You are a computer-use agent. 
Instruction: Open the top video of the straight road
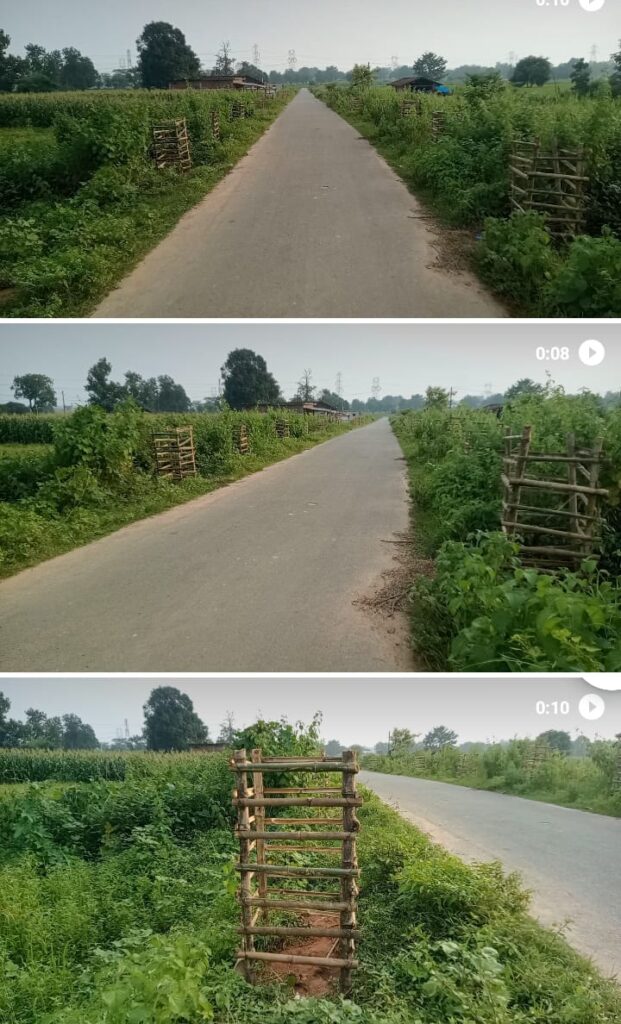pos(310,160)
